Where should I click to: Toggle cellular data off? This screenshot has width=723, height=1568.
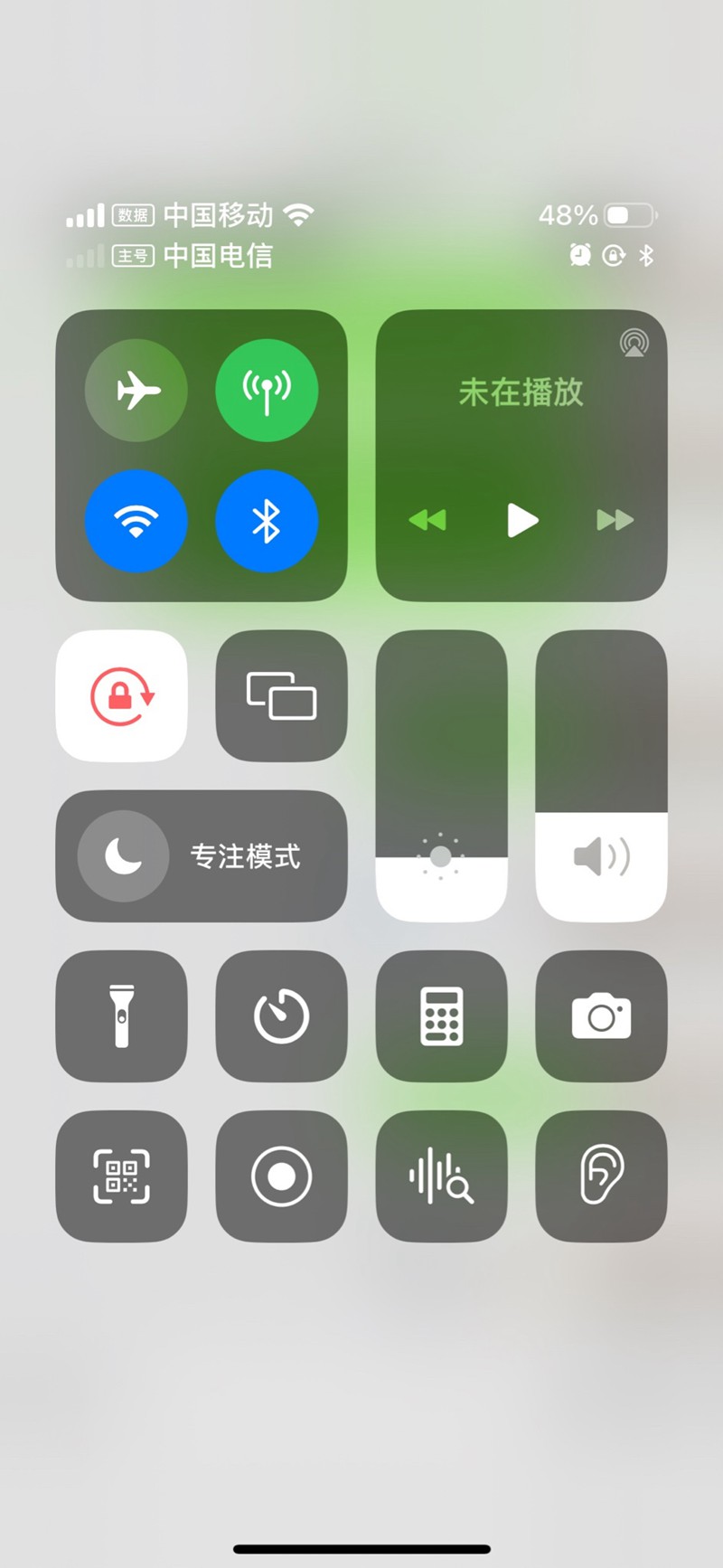click(x=267, y=391)
